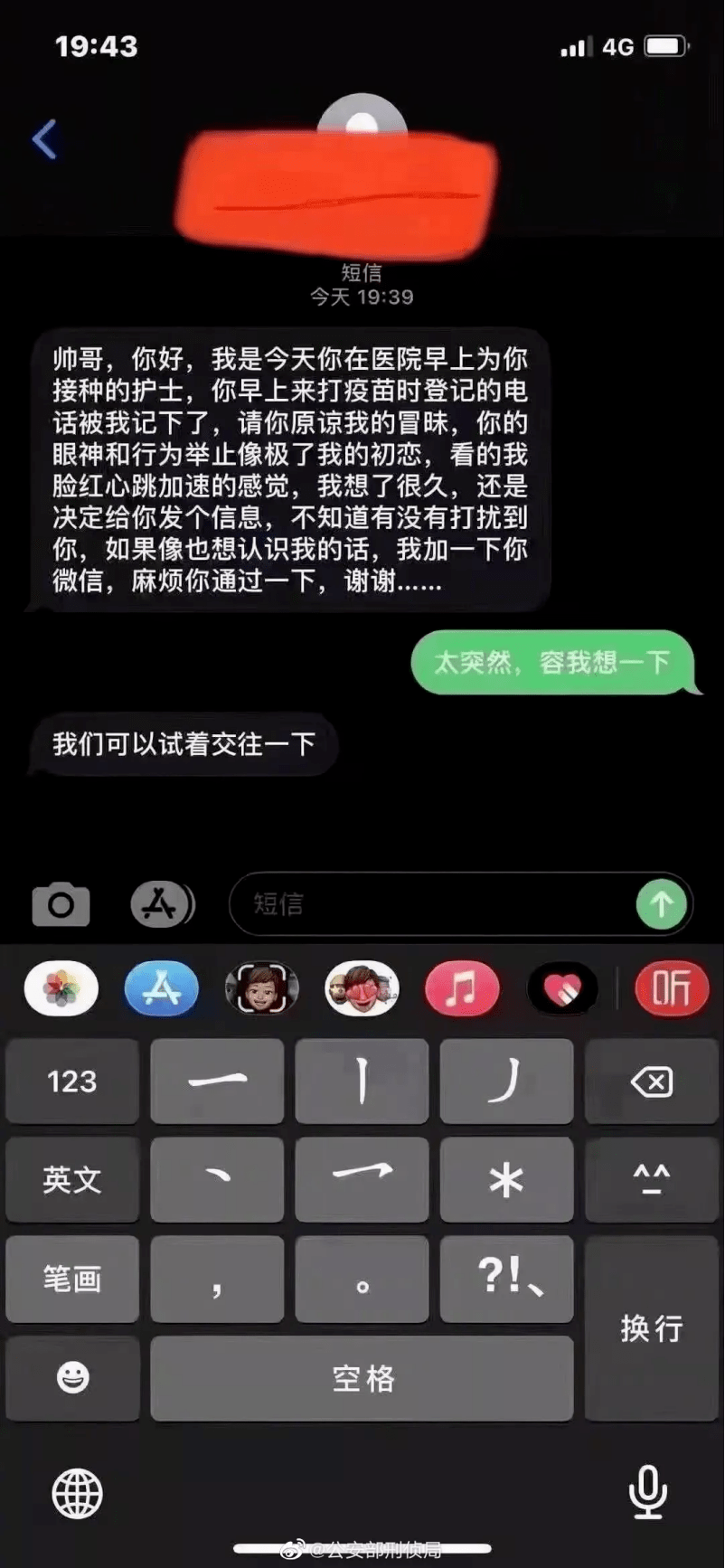This screenshot has height=1568, width=725.
Task: Open the Photos app in the iMessage bar
Action: [61, 988]
